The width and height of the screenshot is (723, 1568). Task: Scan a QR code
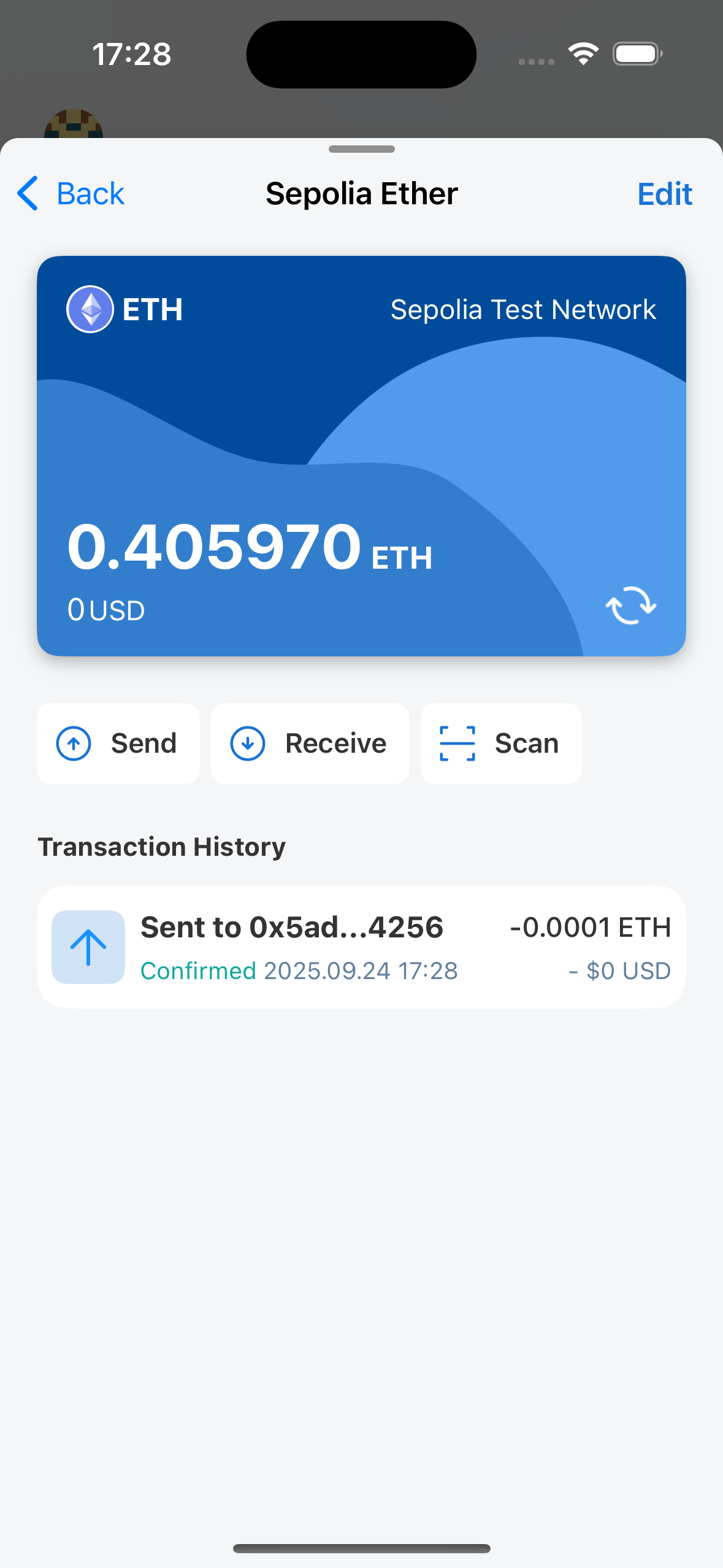coord(500,744)
